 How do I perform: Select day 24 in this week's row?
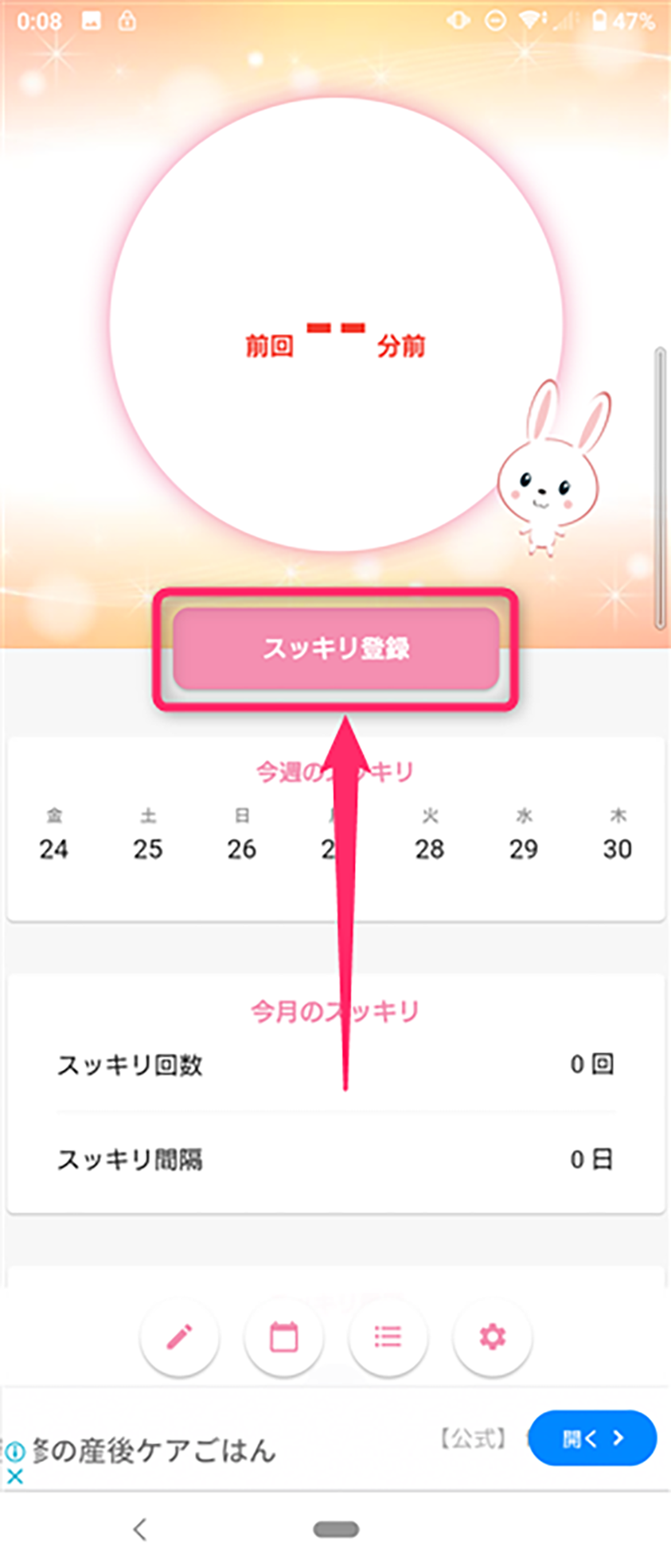(54, 849)
